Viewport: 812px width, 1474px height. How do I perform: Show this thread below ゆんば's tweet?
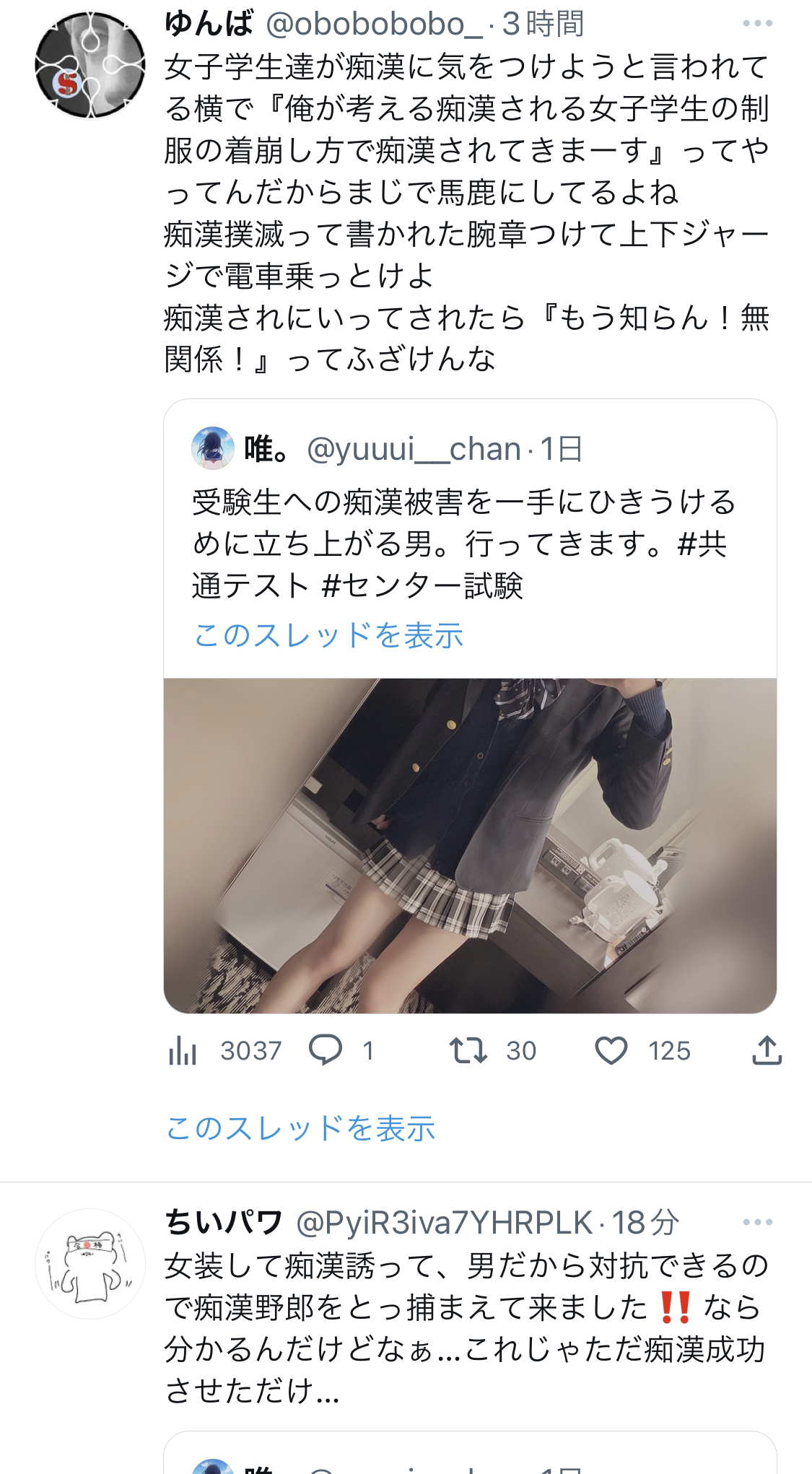point(300,1128)
